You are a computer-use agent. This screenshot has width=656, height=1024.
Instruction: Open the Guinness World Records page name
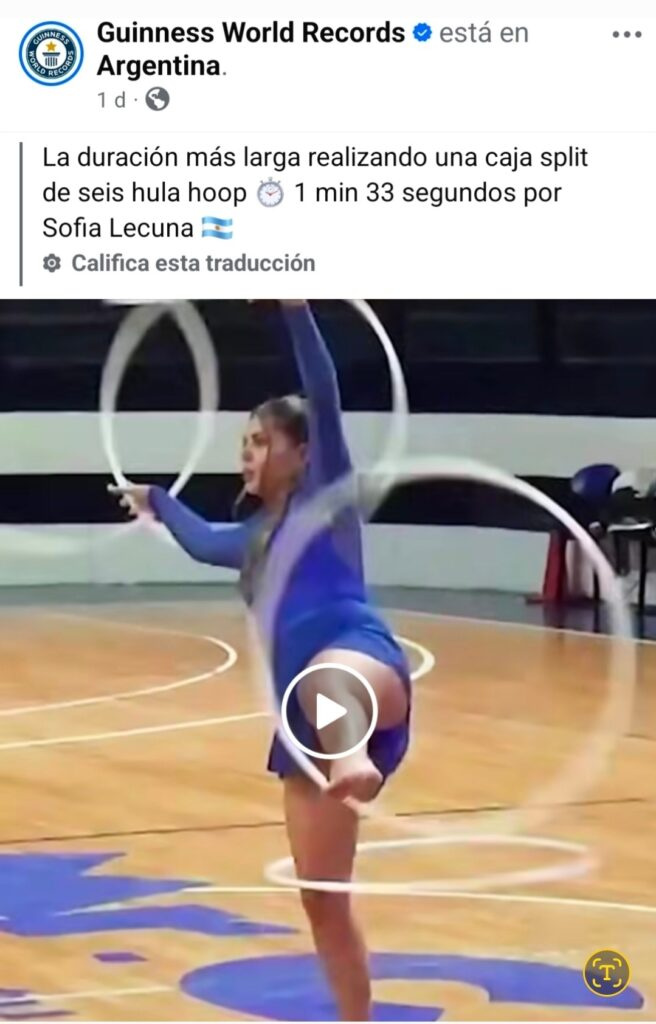[x=250, y=33]
